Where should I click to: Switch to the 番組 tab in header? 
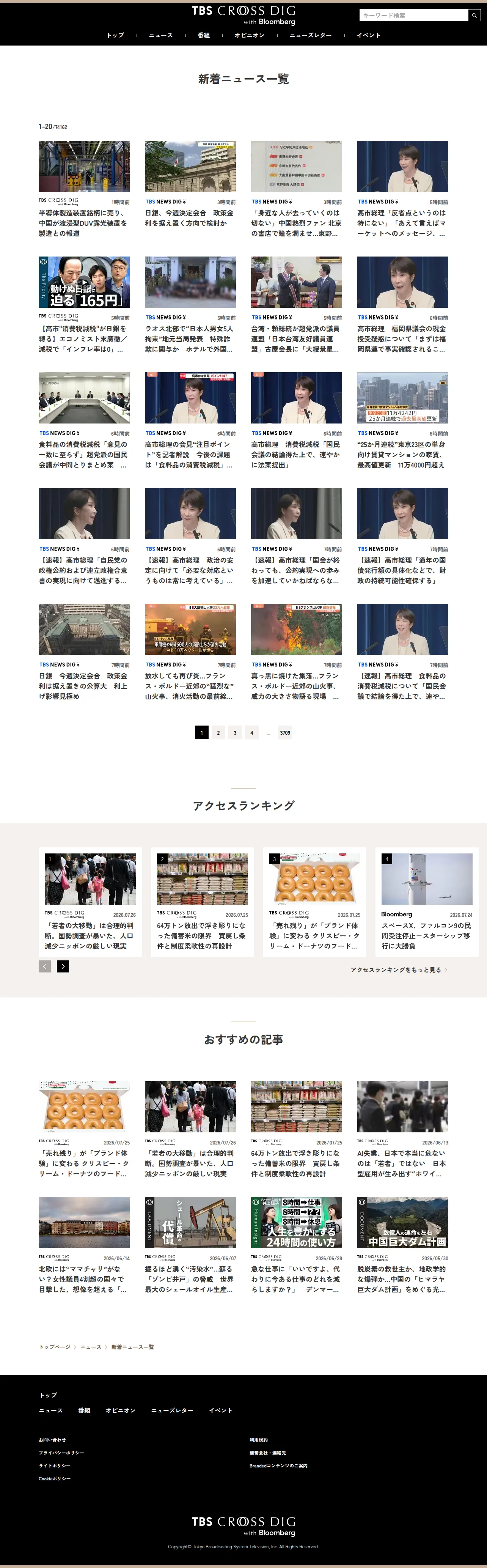pyautogui.click(x=204, y=35)
